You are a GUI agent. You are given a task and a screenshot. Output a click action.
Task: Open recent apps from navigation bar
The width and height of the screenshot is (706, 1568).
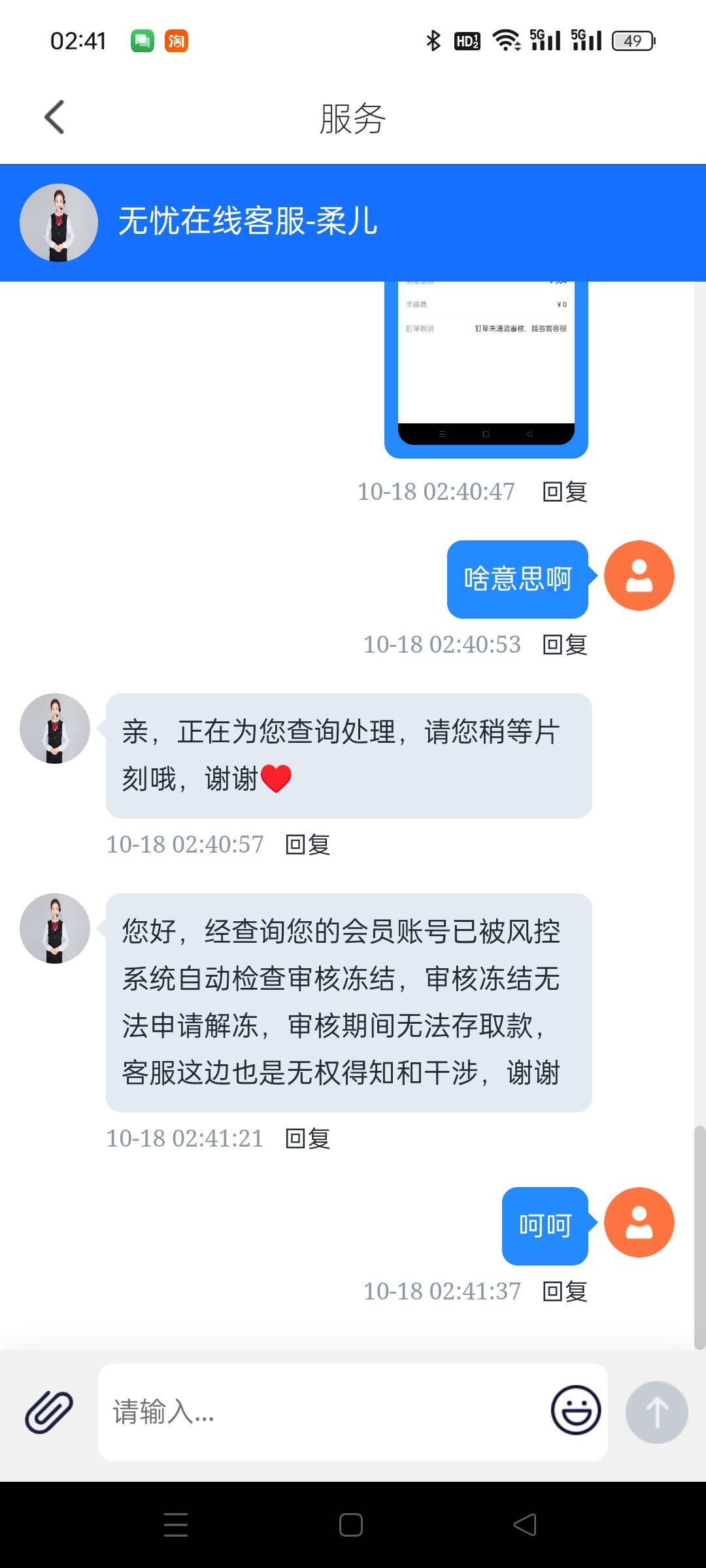tap(176, 1525)
